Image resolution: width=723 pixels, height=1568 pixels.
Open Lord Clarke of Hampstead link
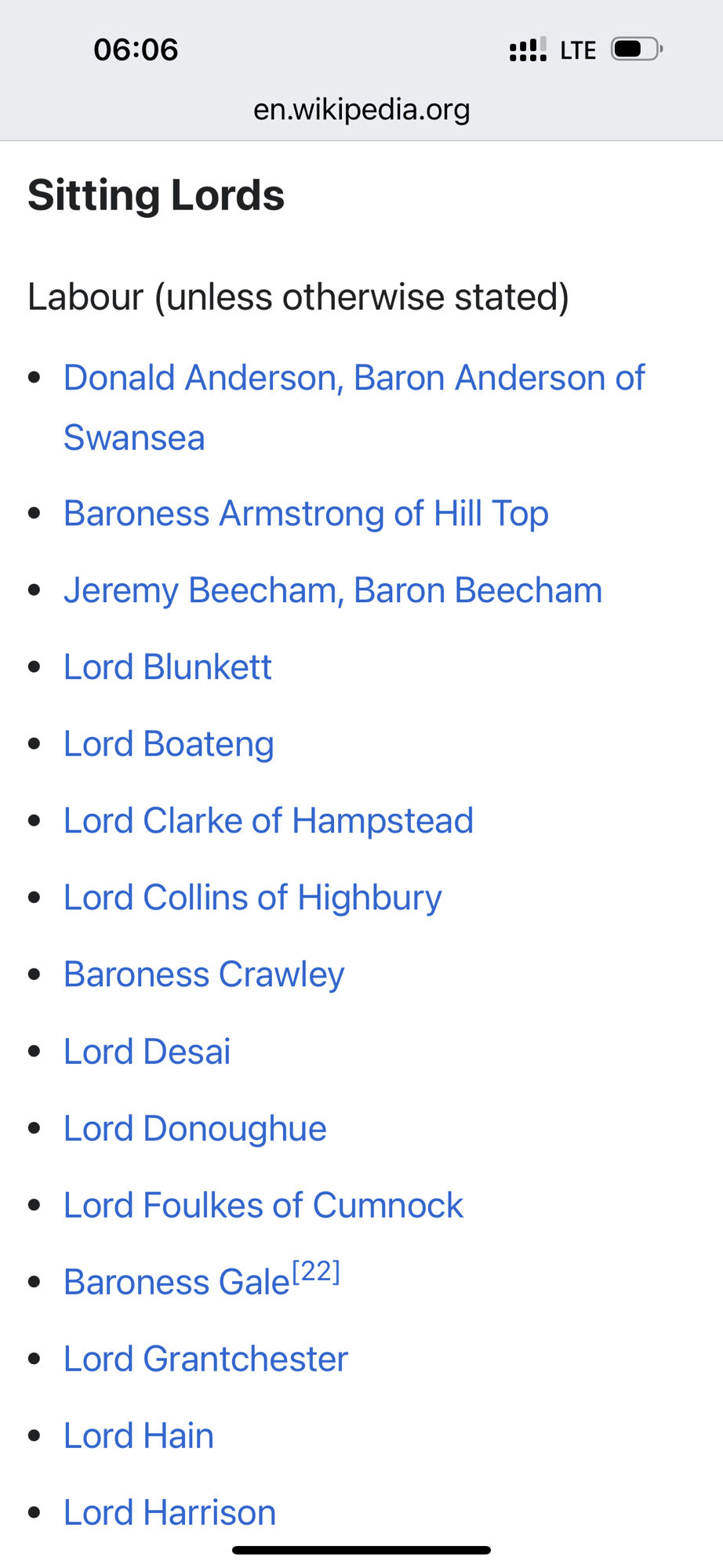point(268,821)
